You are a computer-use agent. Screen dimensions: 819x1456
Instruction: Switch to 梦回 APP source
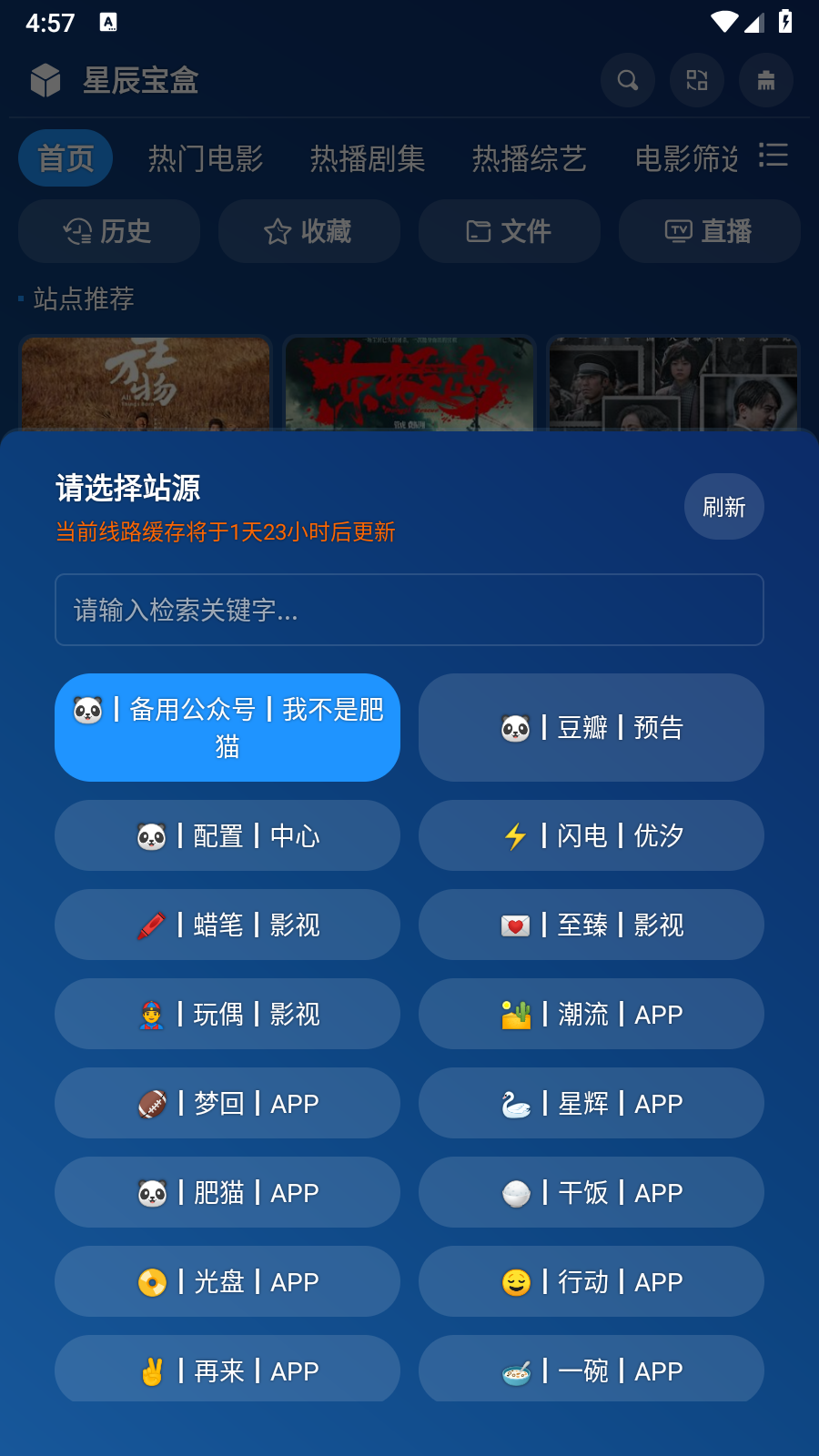[227, 1103]
